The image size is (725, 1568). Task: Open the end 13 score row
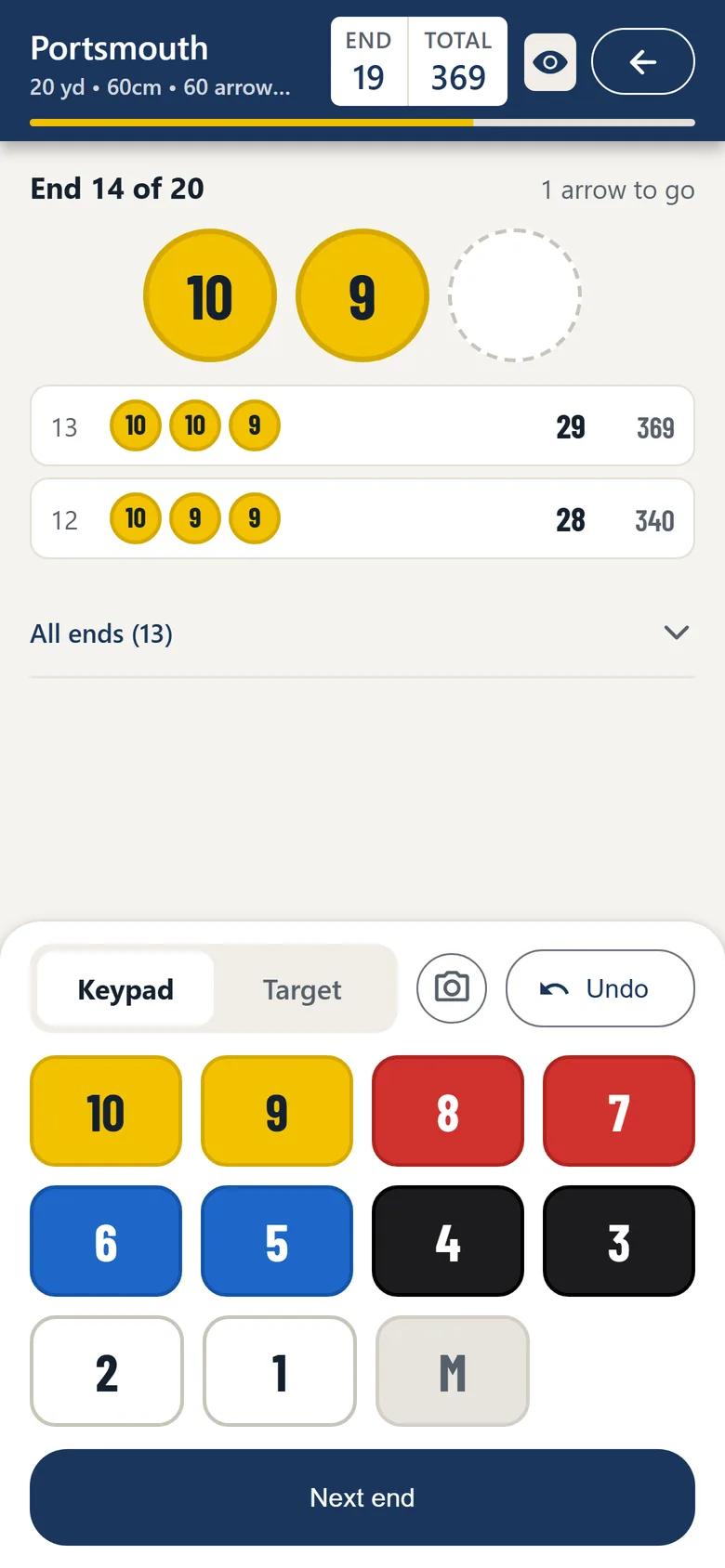(x=362, y=426)
